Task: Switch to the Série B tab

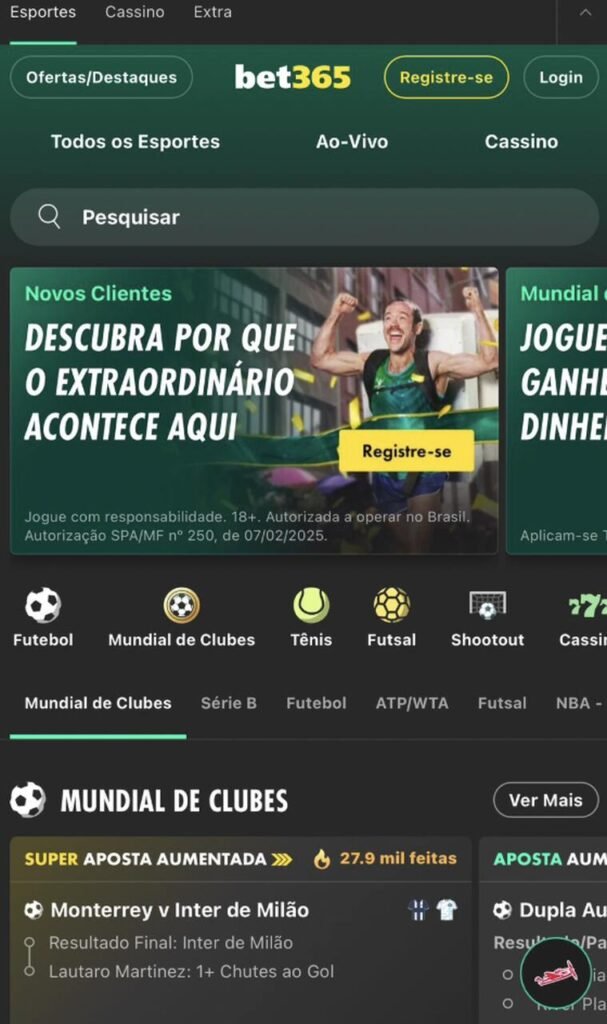Action: pos(228,703)
